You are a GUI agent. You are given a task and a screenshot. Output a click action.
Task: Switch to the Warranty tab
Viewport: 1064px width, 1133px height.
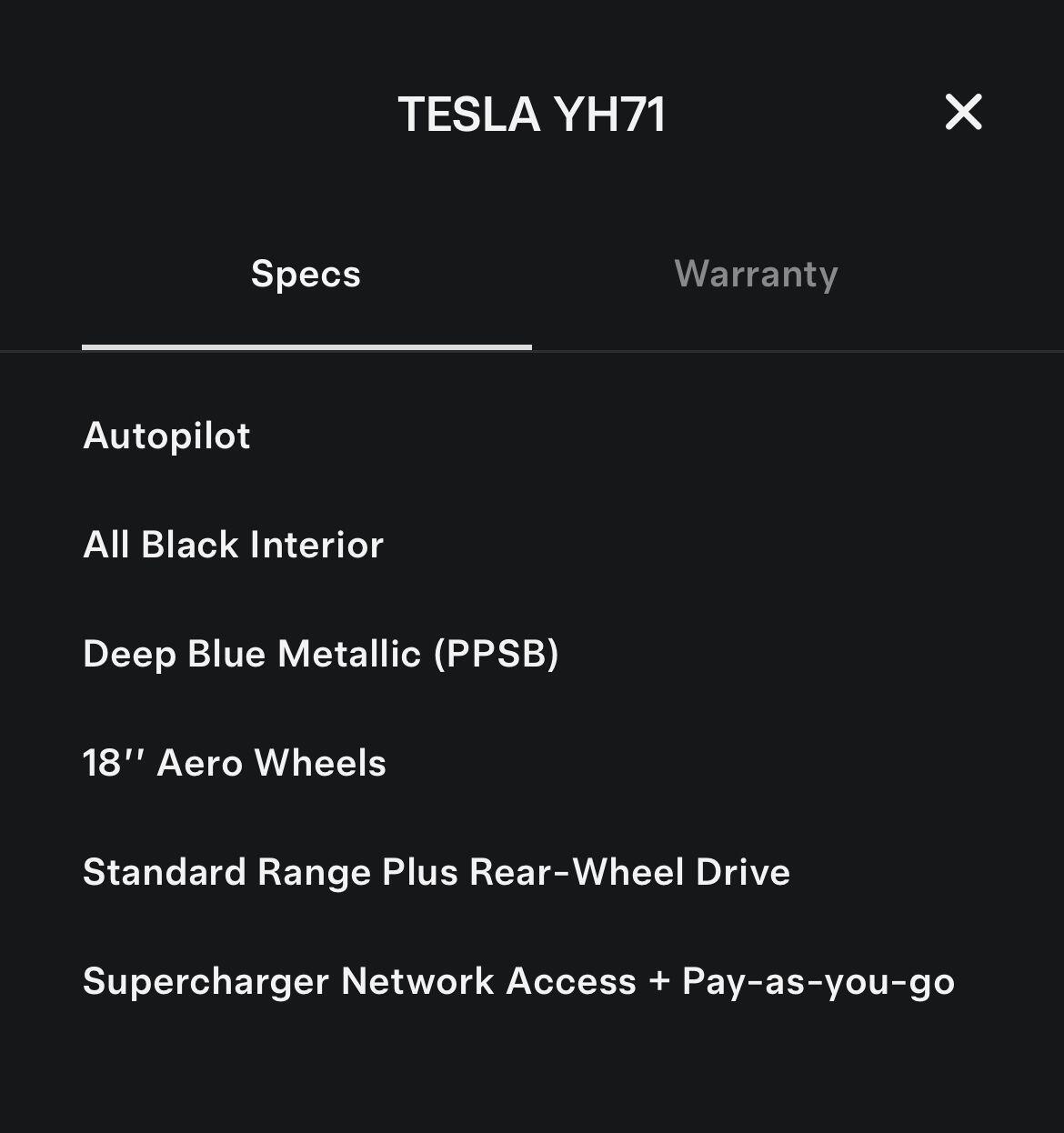coord(756,275)
